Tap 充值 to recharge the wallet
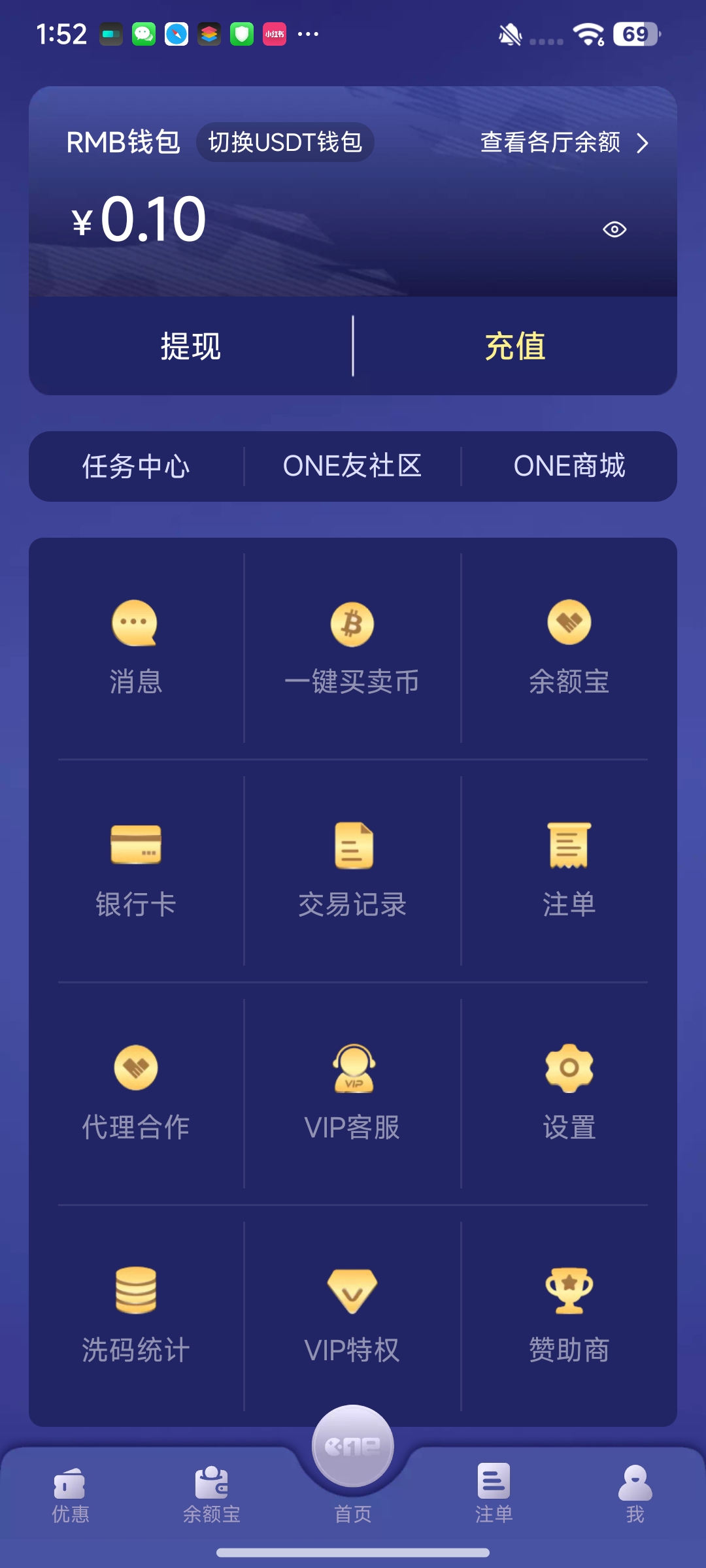The height and width of the screenshot is (1568, 706). coord(515,346)
